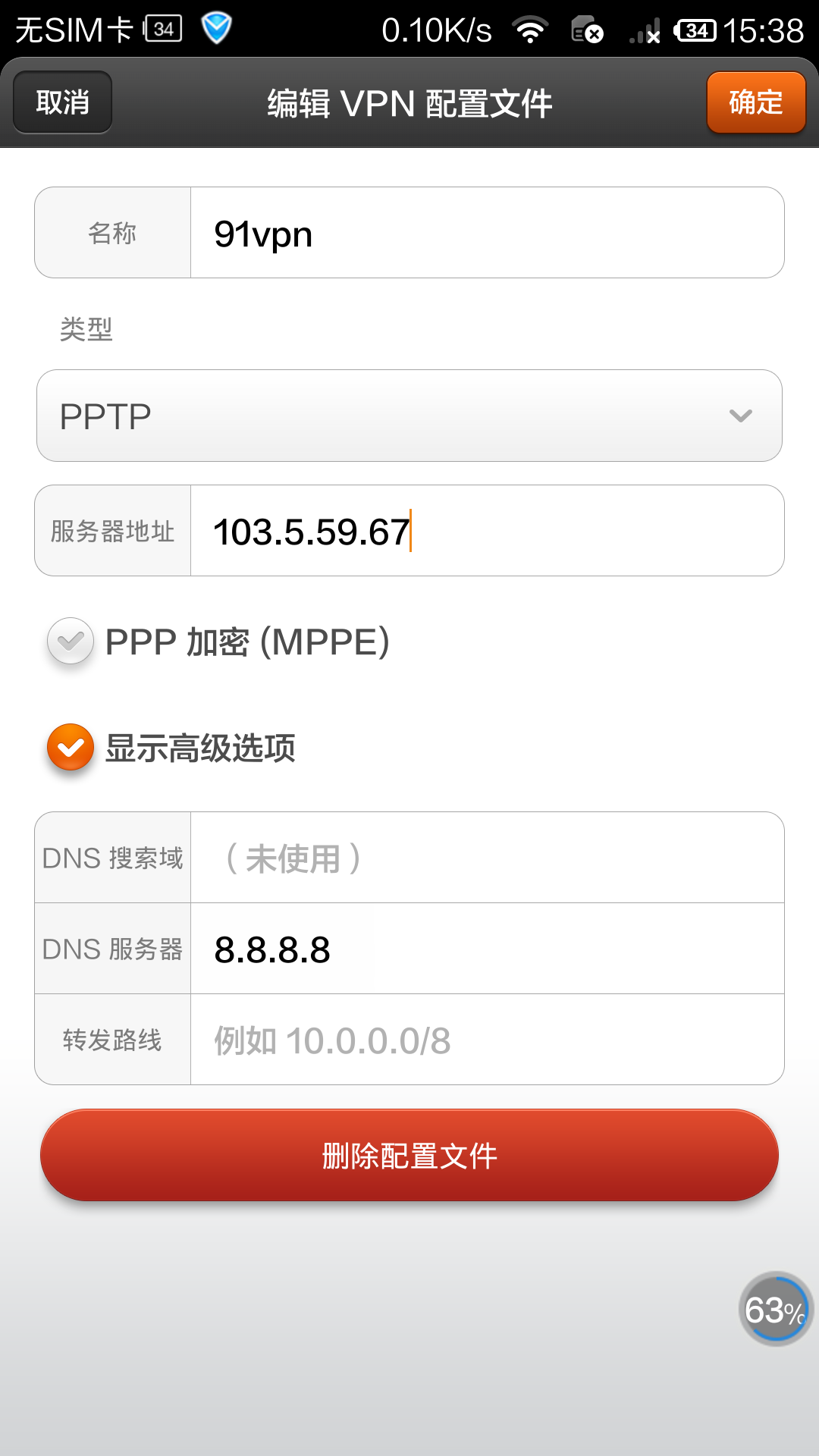
Task: Tap the 取消 cancel button
Action: coord(62,102)
